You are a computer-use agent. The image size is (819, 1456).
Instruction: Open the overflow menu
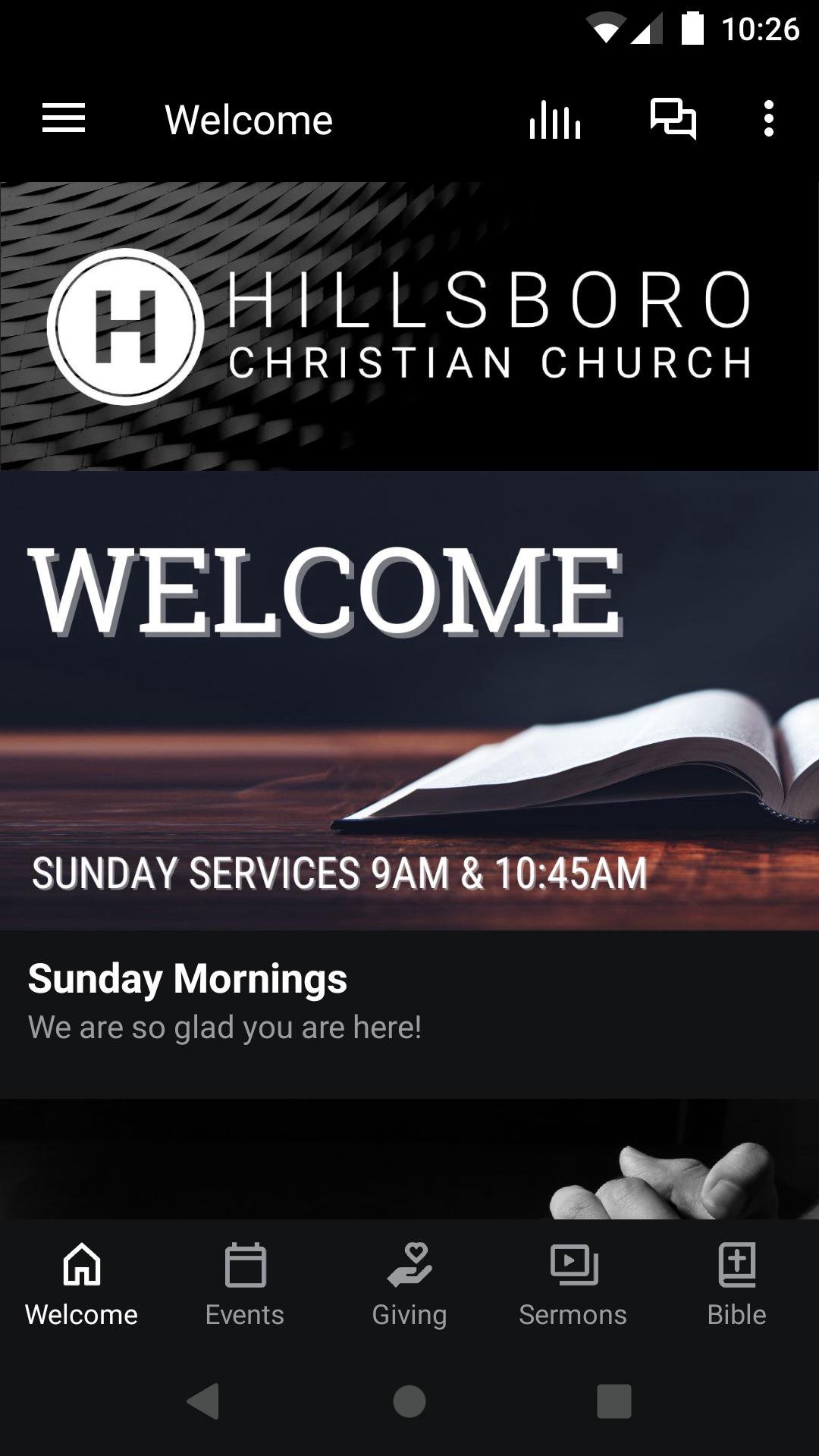769,119
